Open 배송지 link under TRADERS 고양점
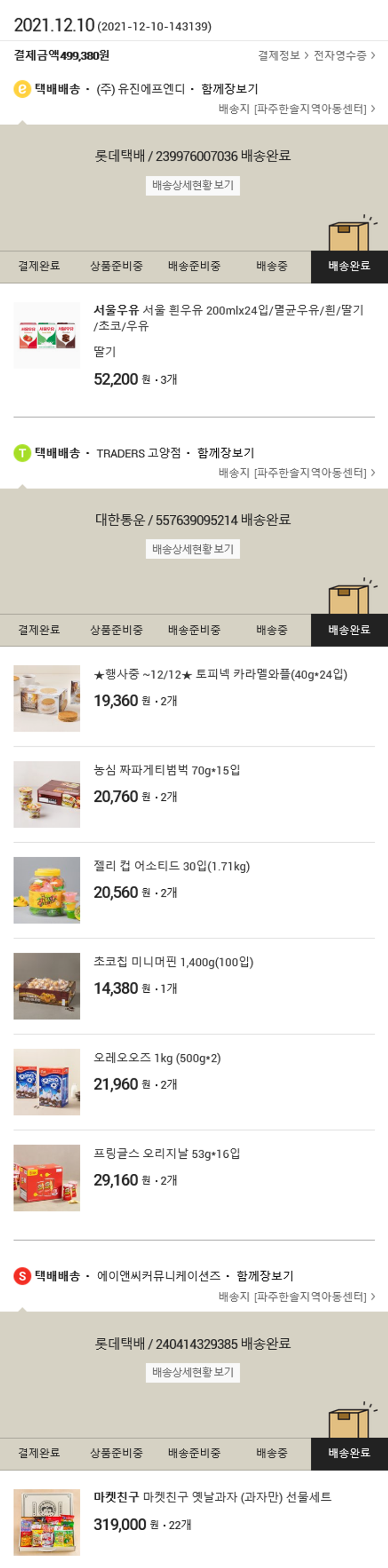This screenshot has width=388, height=1568. pyautogui.click(x=296, y=472)
